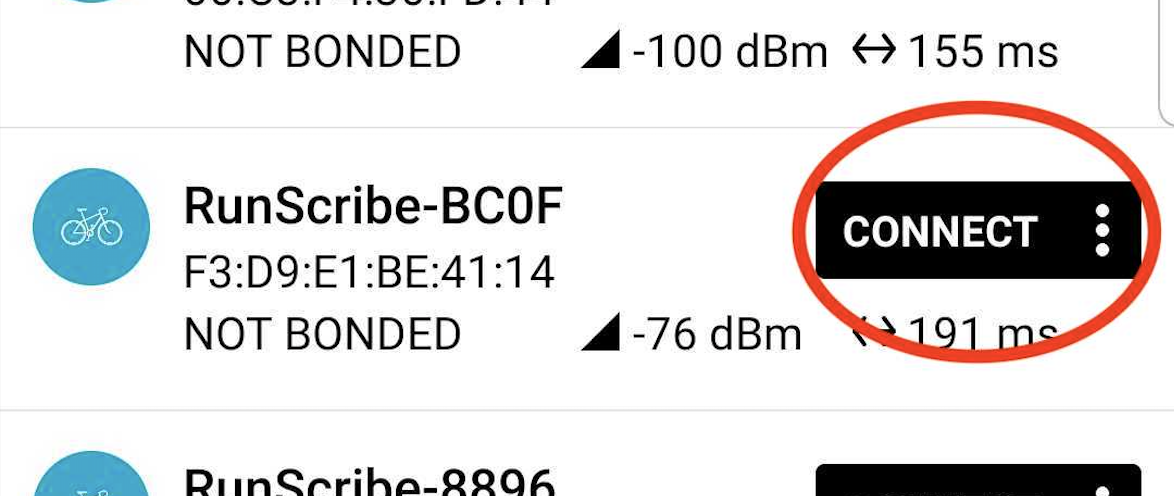Connect to the RunScribe-BC0F device
The height and width of the screenshot is (496, 1174).
pos(938,231)
